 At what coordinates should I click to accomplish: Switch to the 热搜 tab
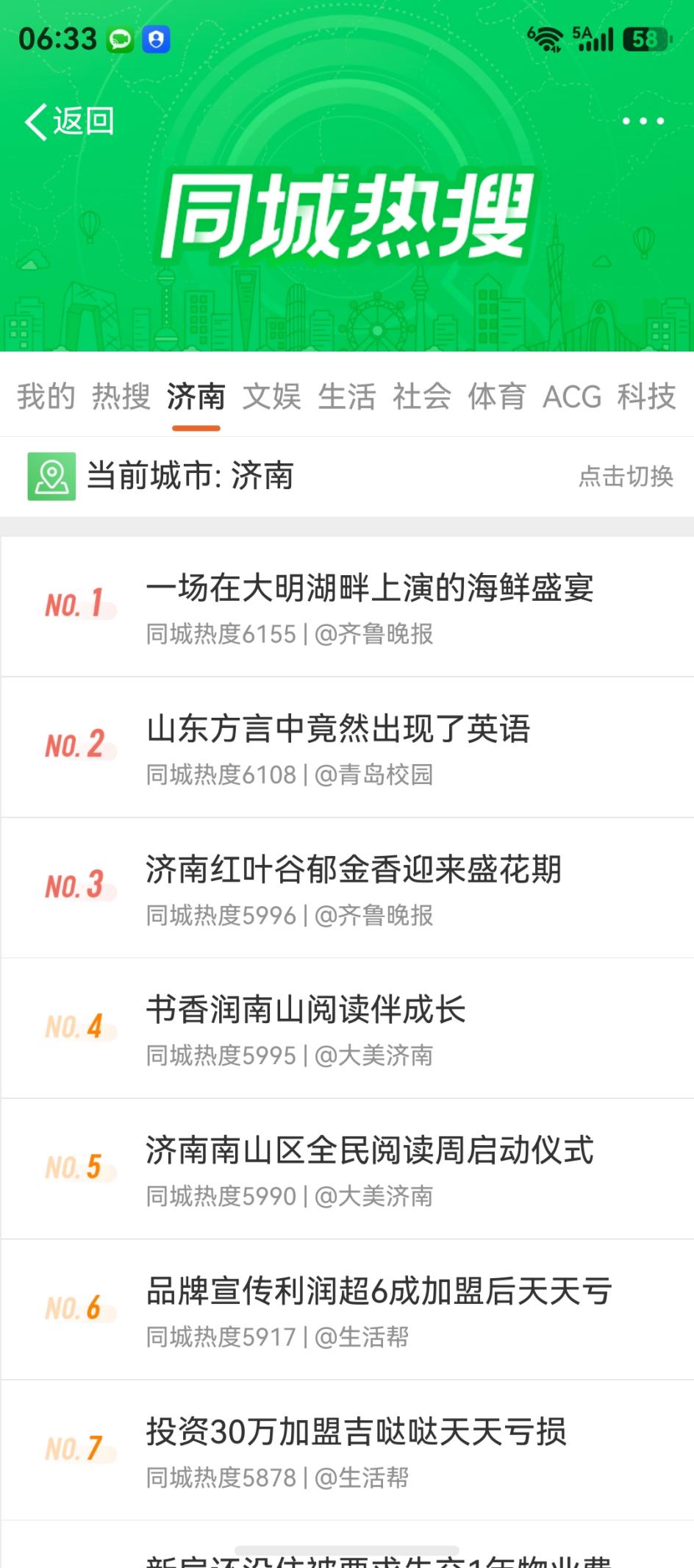[x=121, y=396]
